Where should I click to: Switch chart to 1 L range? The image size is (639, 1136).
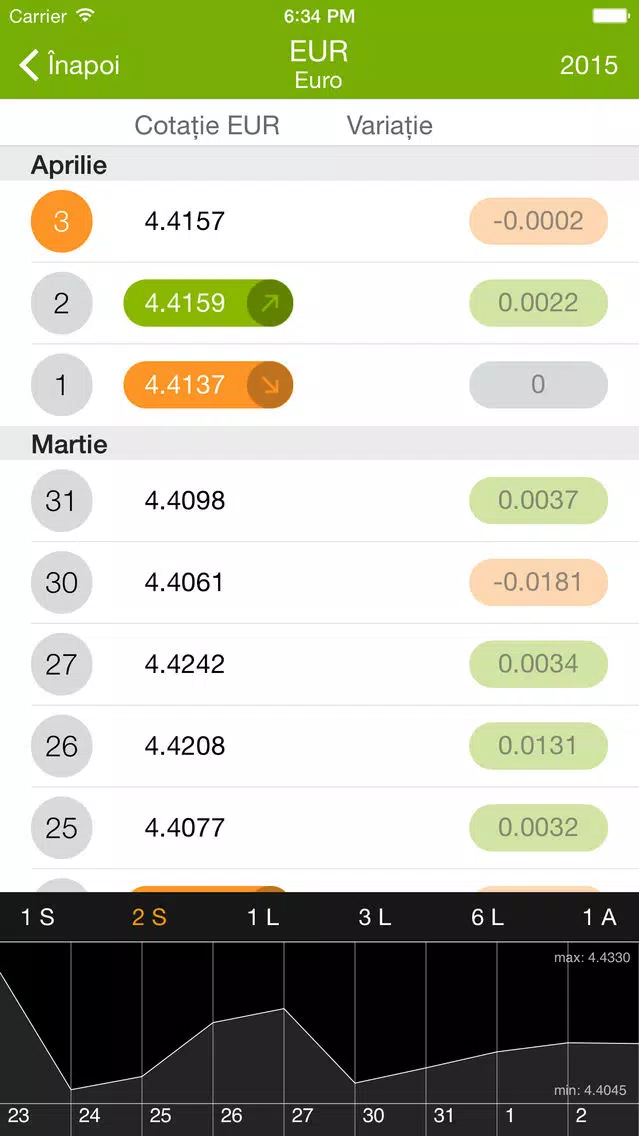263,917
